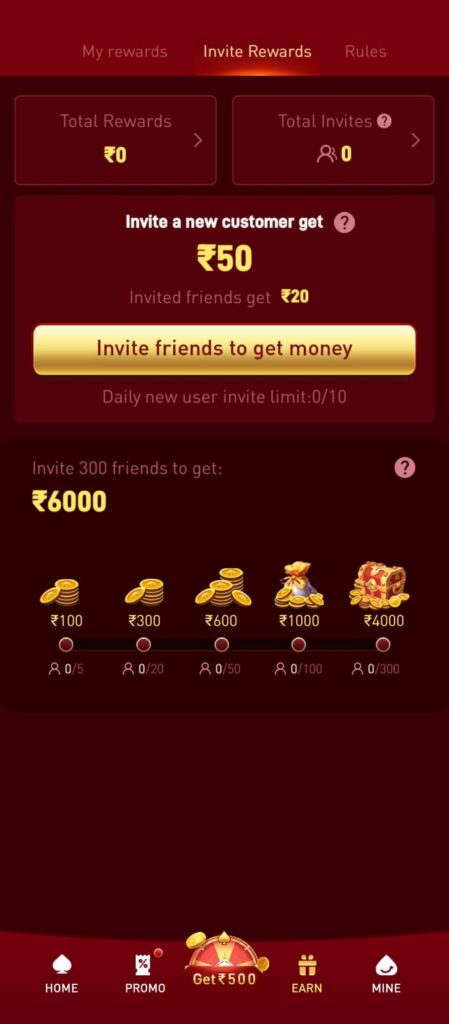Open the PROMO tab
The width and height of the screenshot is (449, 1024).
click(145, 974)
